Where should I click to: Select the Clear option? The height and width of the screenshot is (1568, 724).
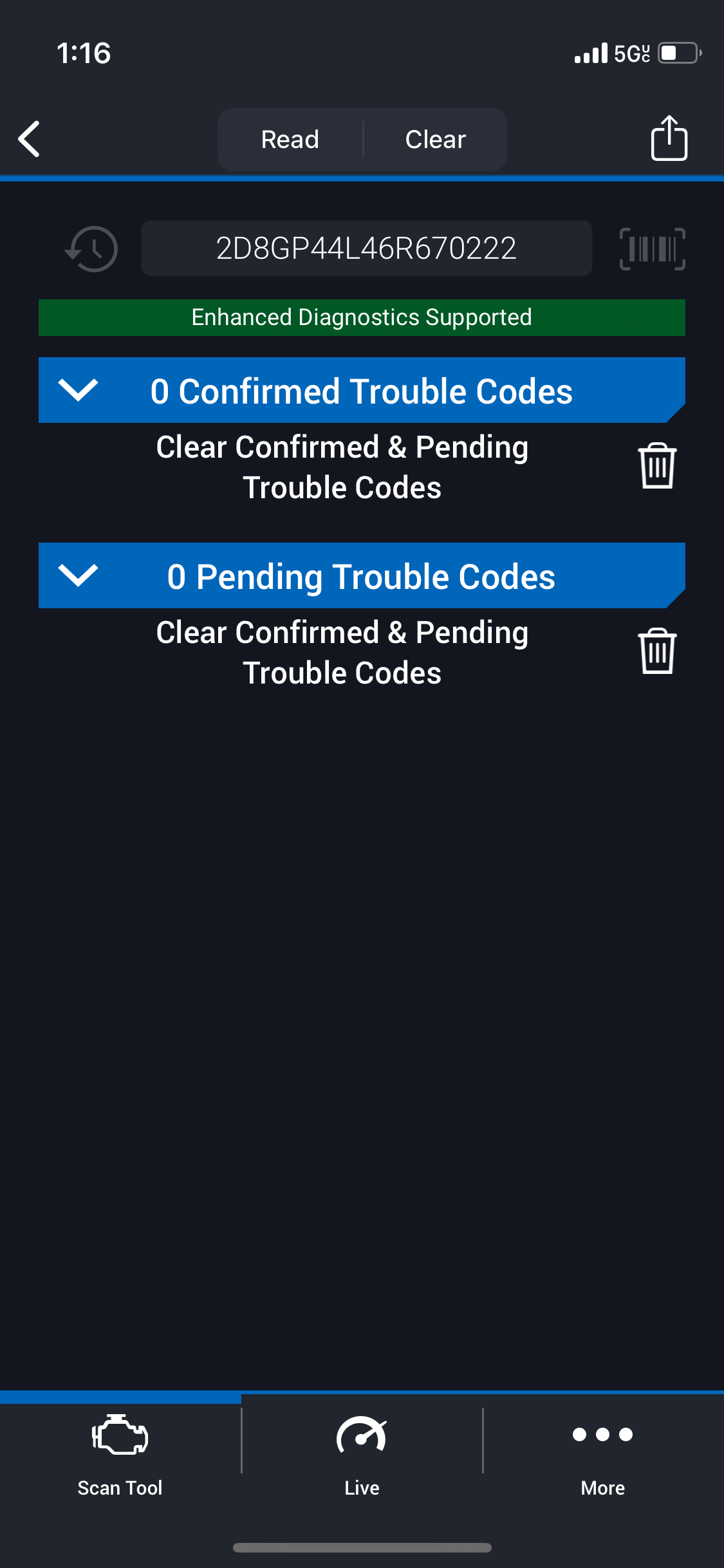[x=435, y=139]
